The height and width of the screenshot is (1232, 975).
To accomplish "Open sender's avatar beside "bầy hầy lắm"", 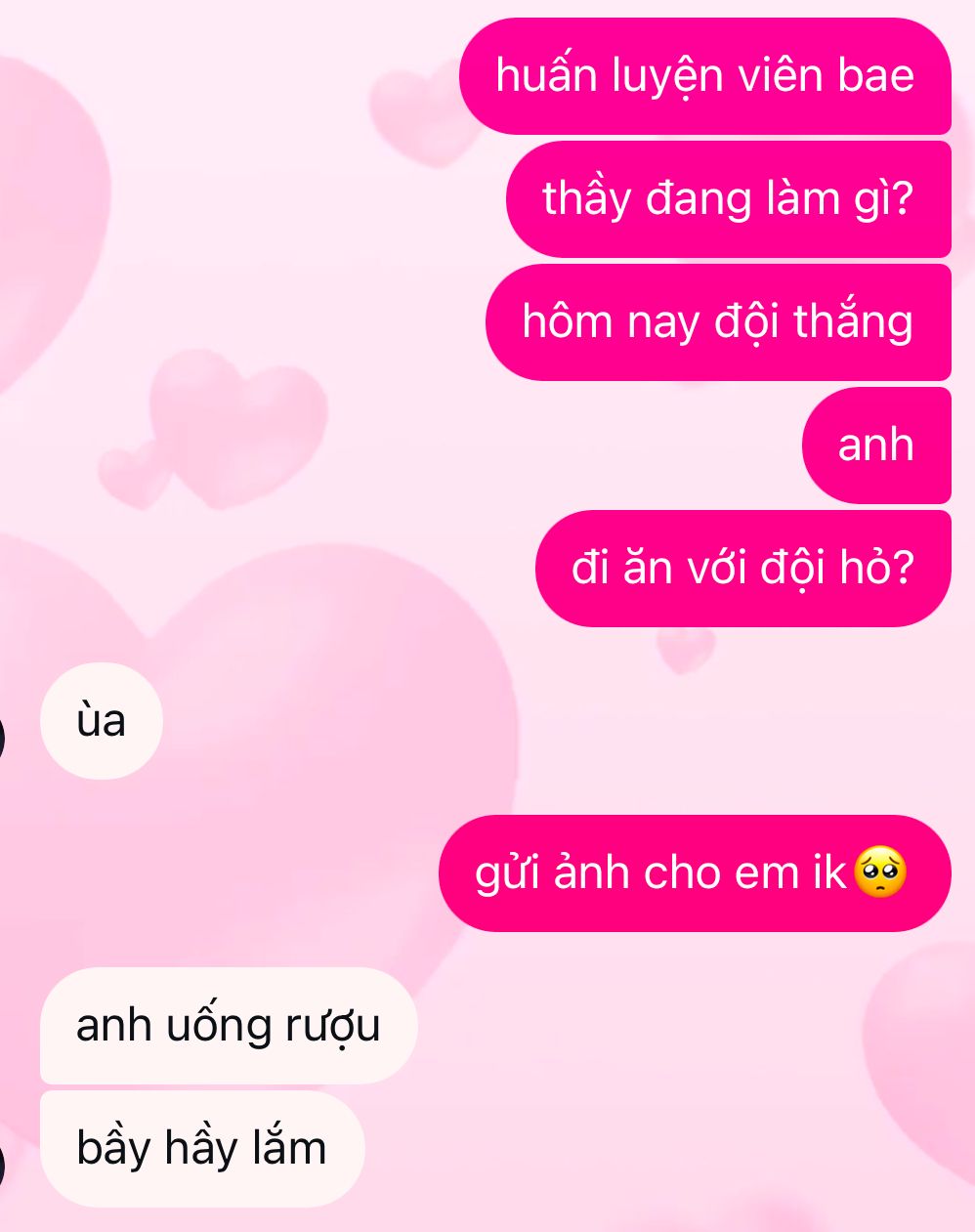I will tap(2, 1165).
